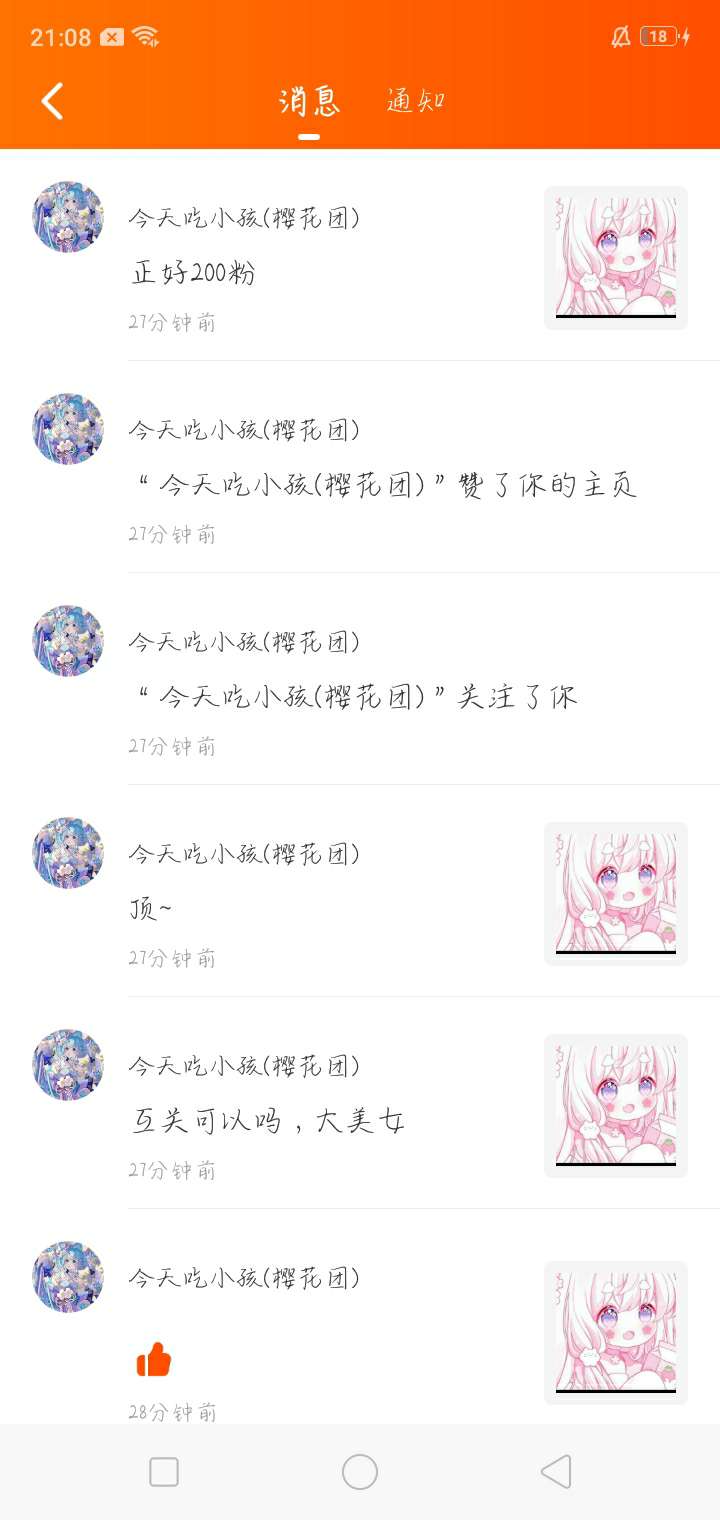Open the 互关可以吗，大美女 message
Viewport: 720px width, 1520px height.
click(360, 1103)
